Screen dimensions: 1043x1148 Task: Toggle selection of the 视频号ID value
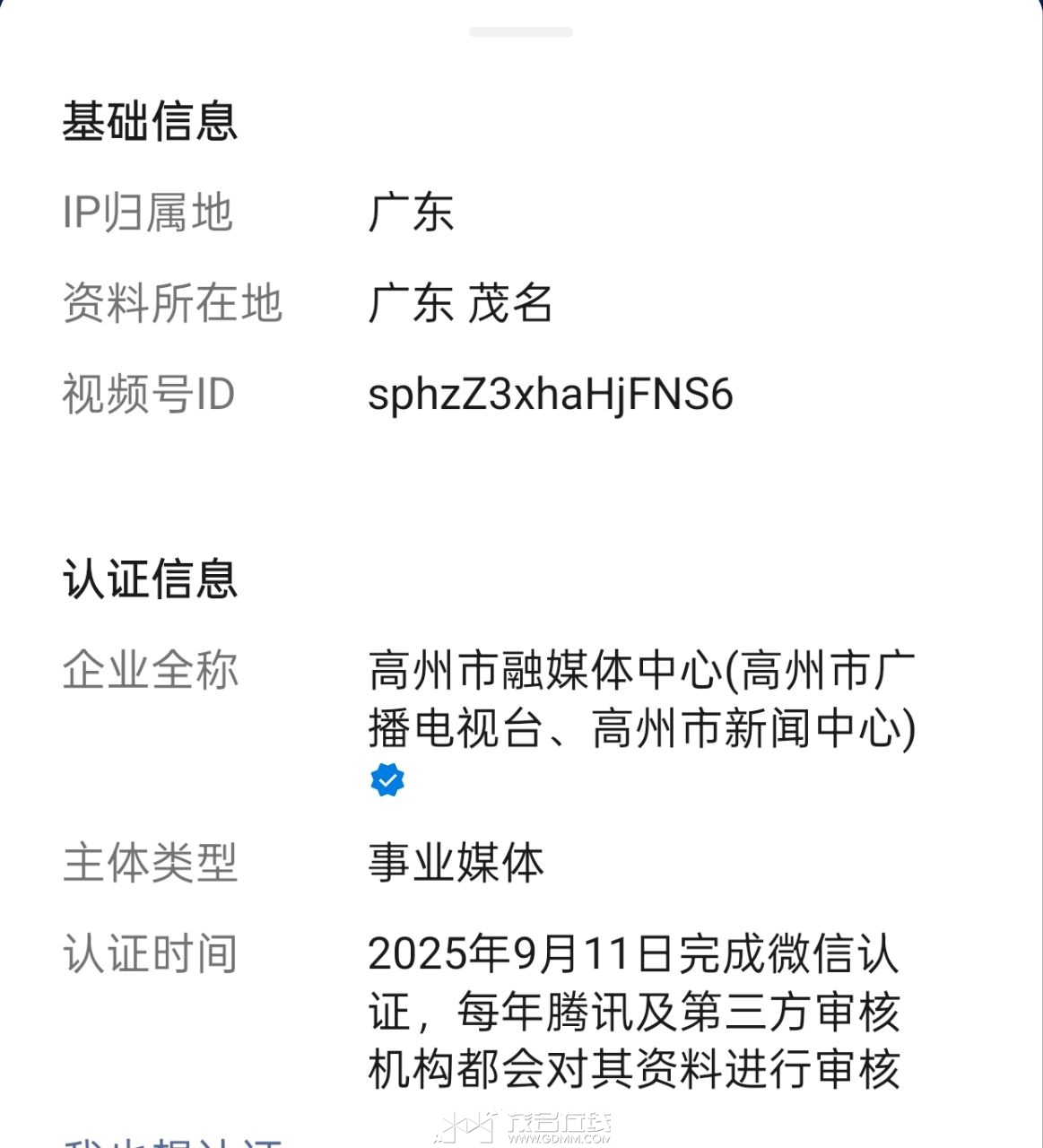(551, 395)
